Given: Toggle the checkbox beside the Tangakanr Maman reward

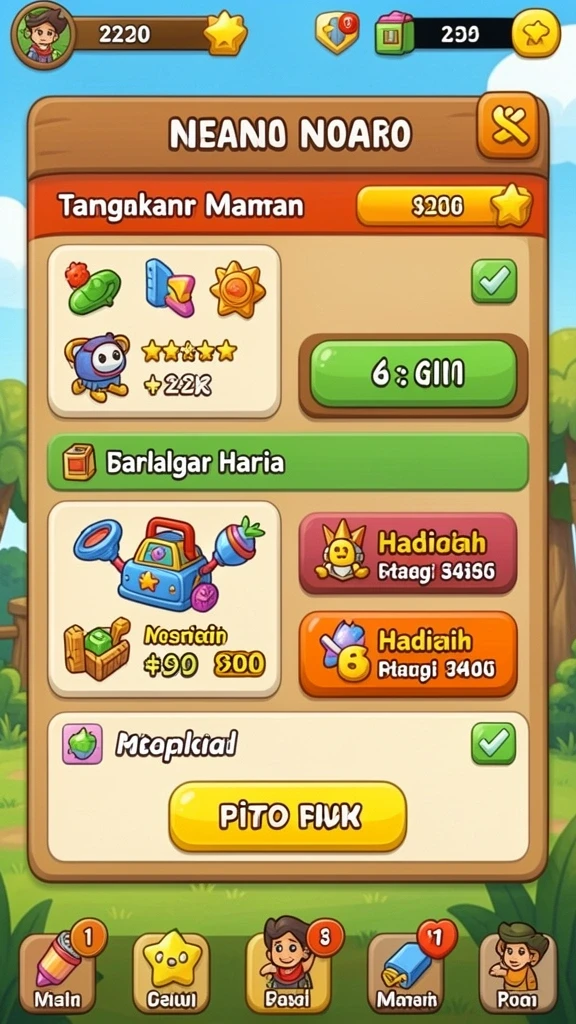Looking at the screenshot, I should 494,281.
